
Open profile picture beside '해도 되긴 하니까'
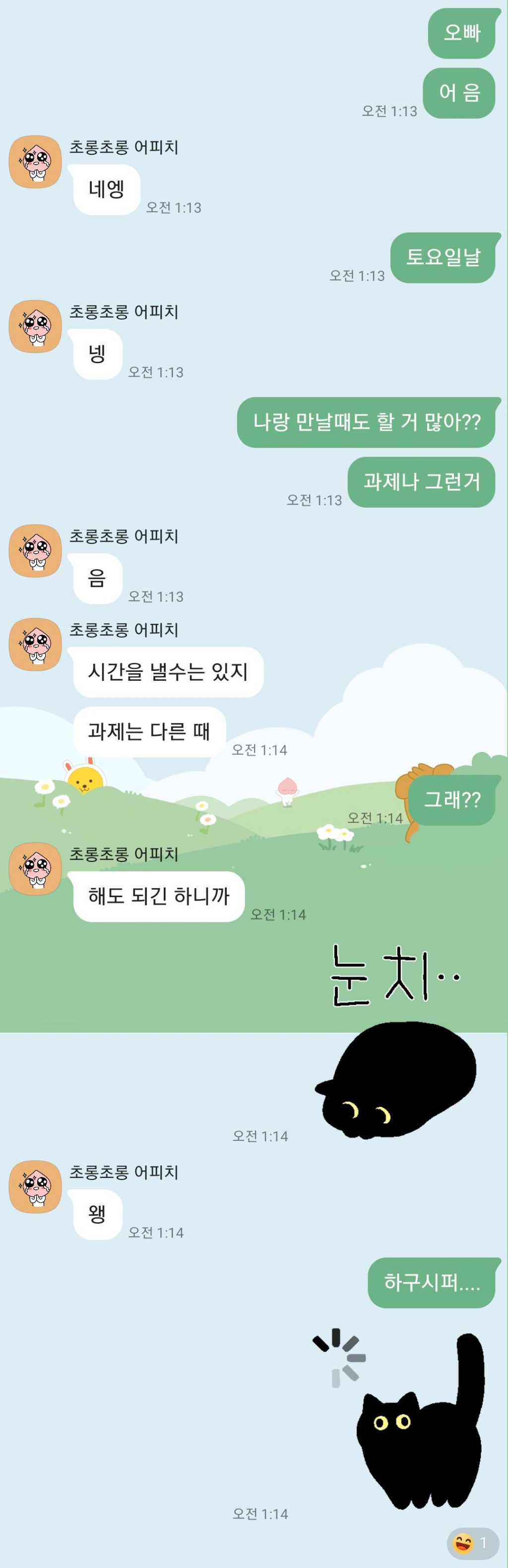tap(35, 869)
